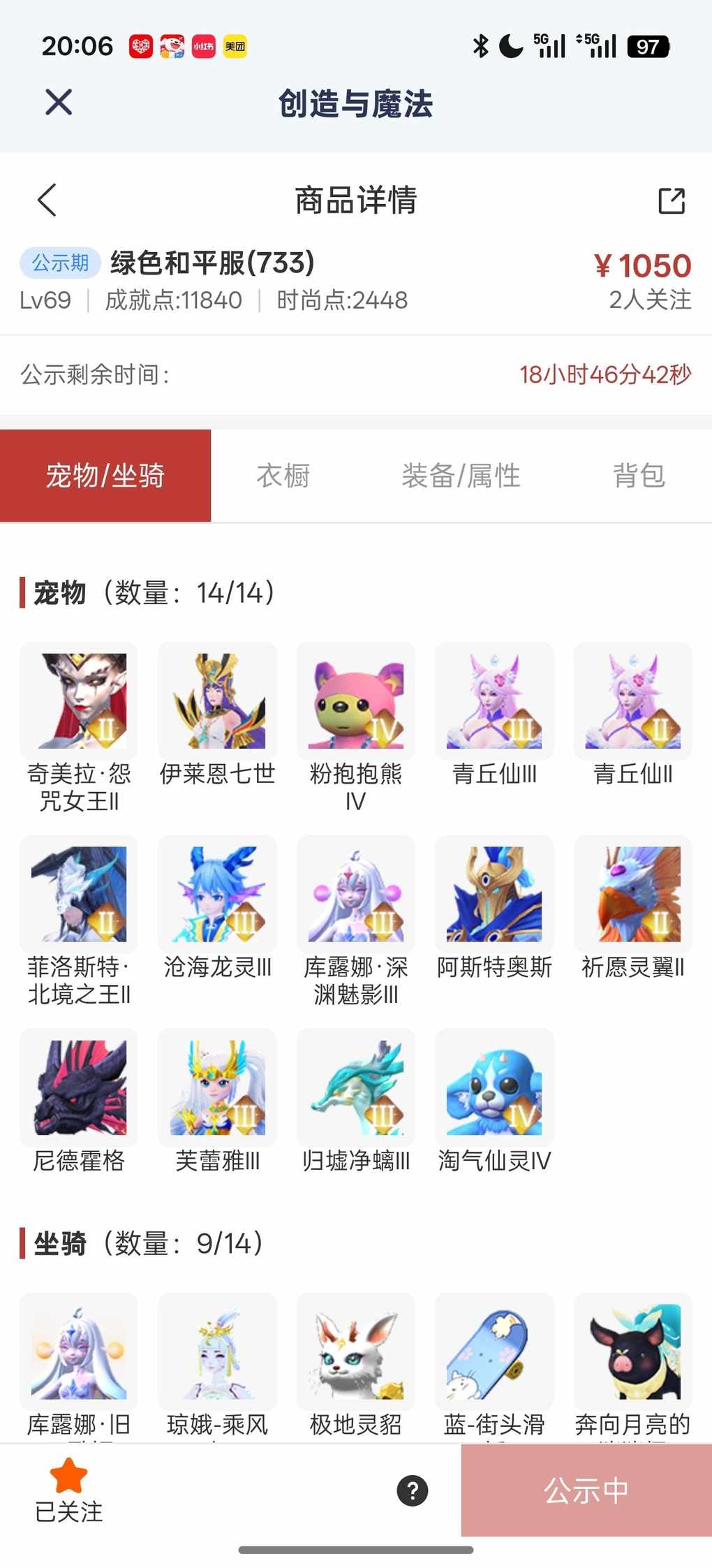Close the 创造与魔法 page
The image size is (712, 1568).
(59, 103)
